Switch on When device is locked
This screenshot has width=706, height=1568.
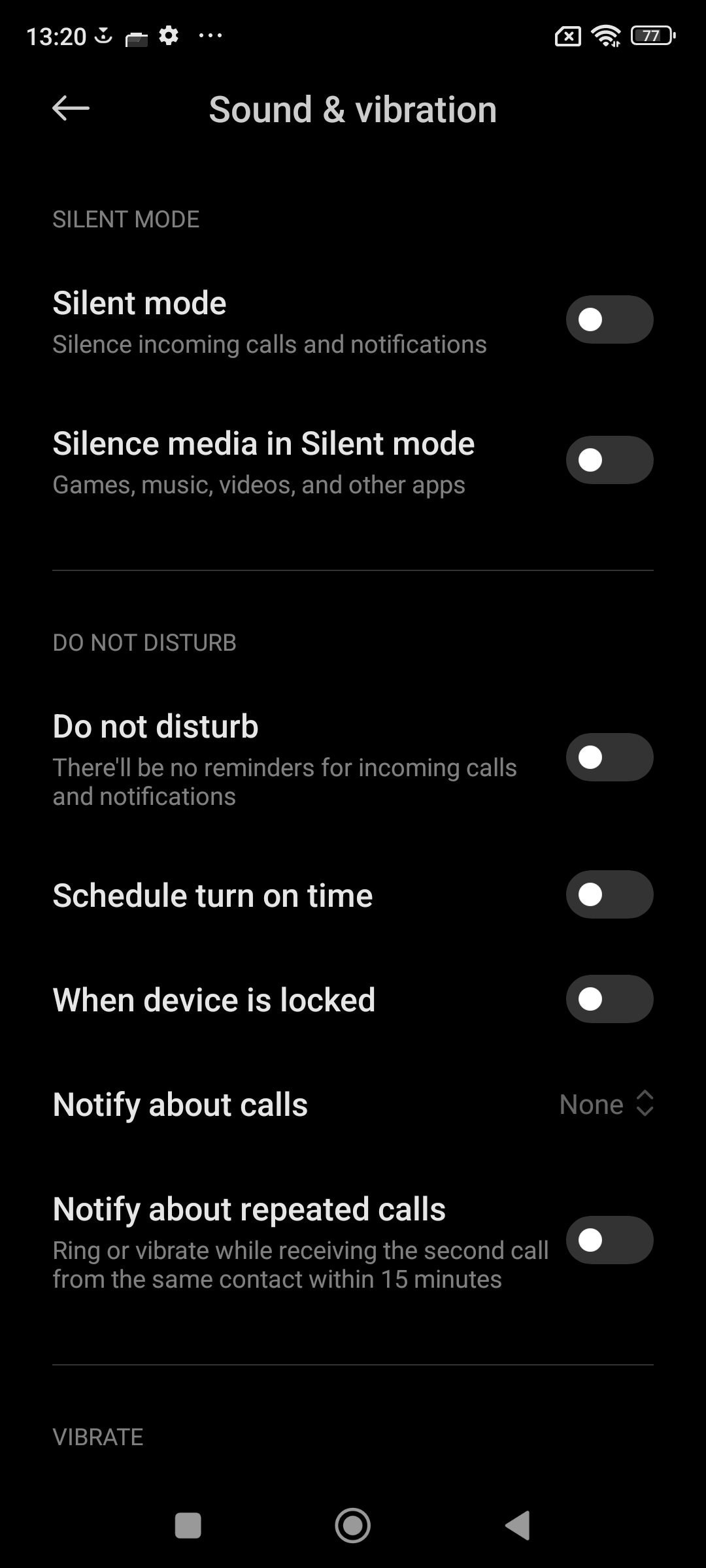pyautogui.click(x=609, y=999)
